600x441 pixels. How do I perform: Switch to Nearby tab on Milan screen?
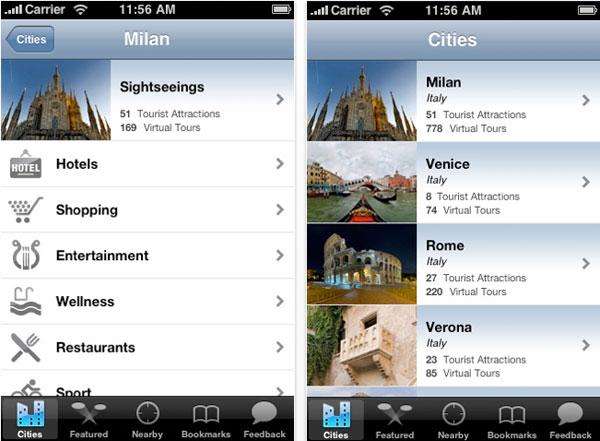pos(147,420)
